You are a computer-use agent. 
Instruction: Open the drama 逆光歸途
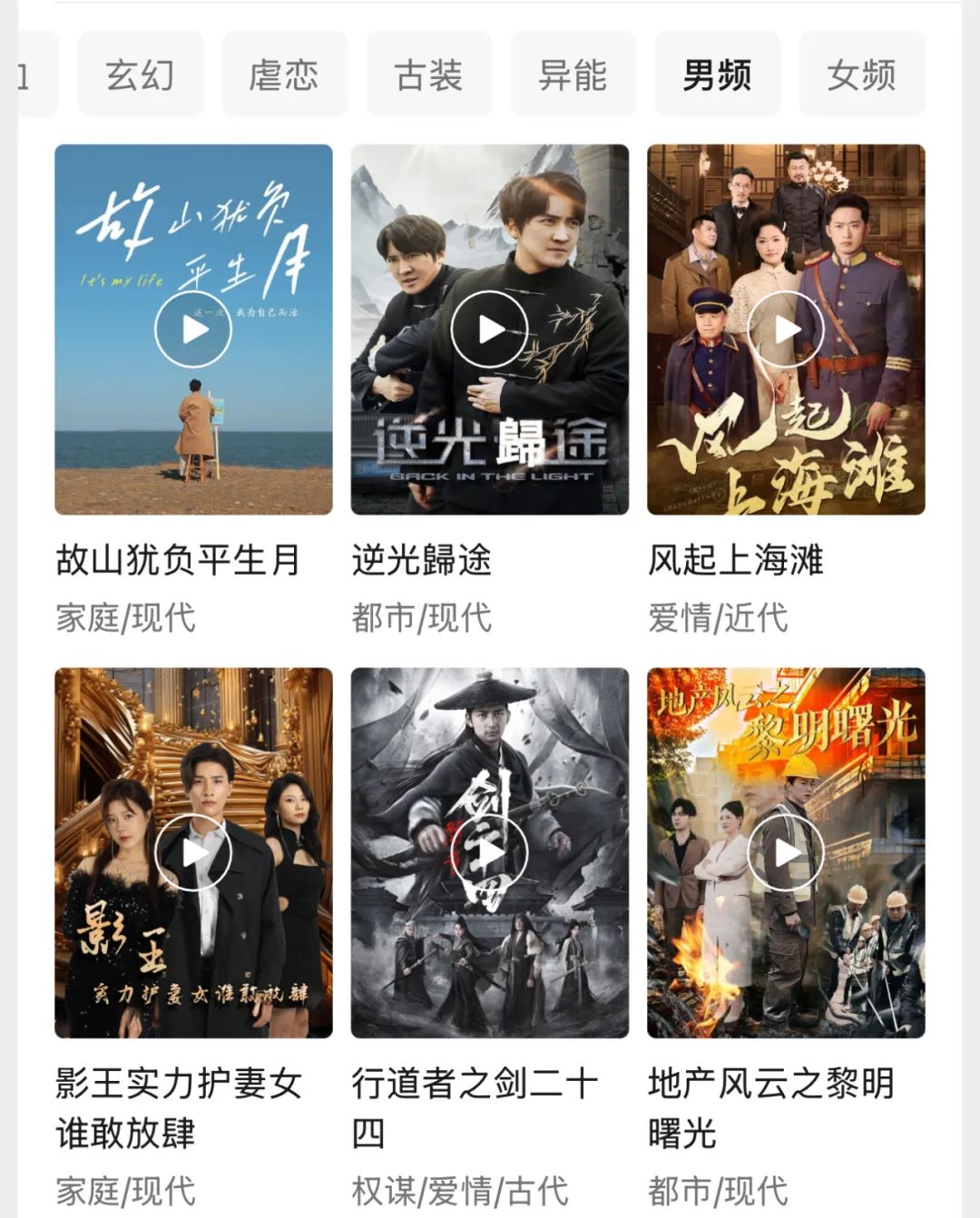[x=490, y=329]
